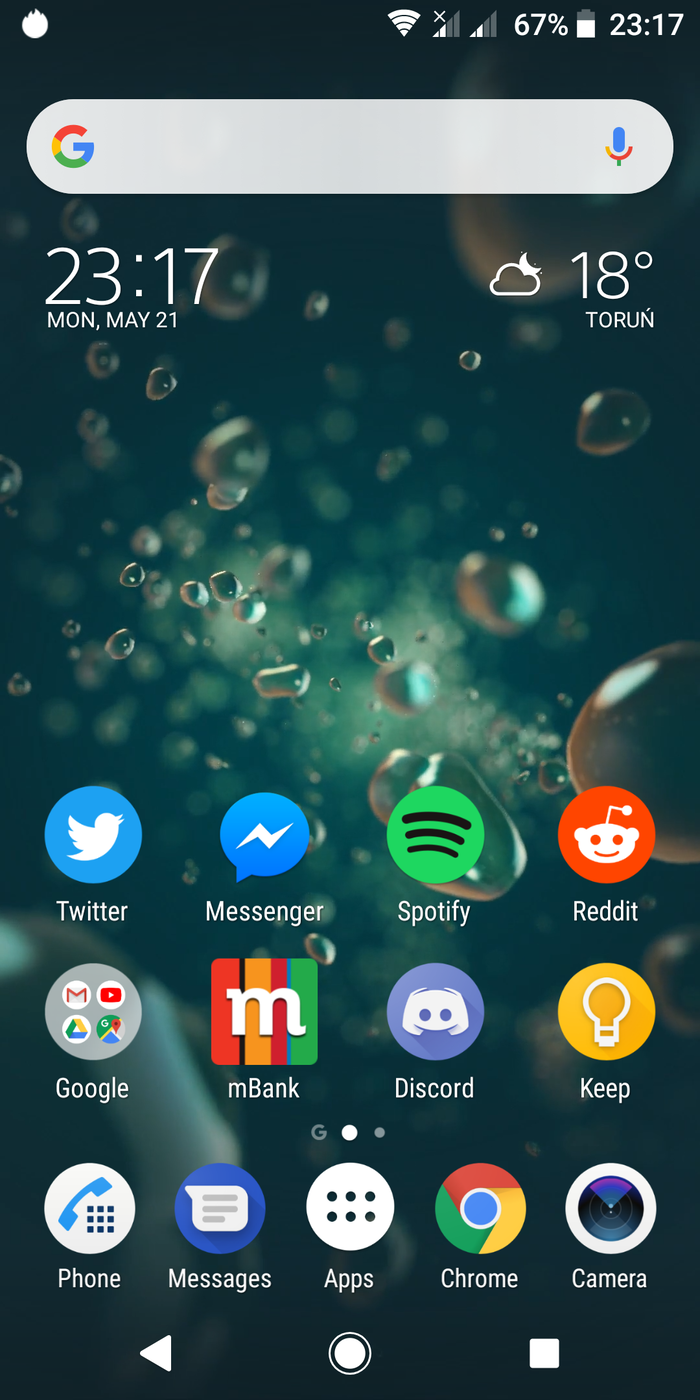Open the Messages app
The height and width of the screenshot is (1400, 700).
point(220,1208)
